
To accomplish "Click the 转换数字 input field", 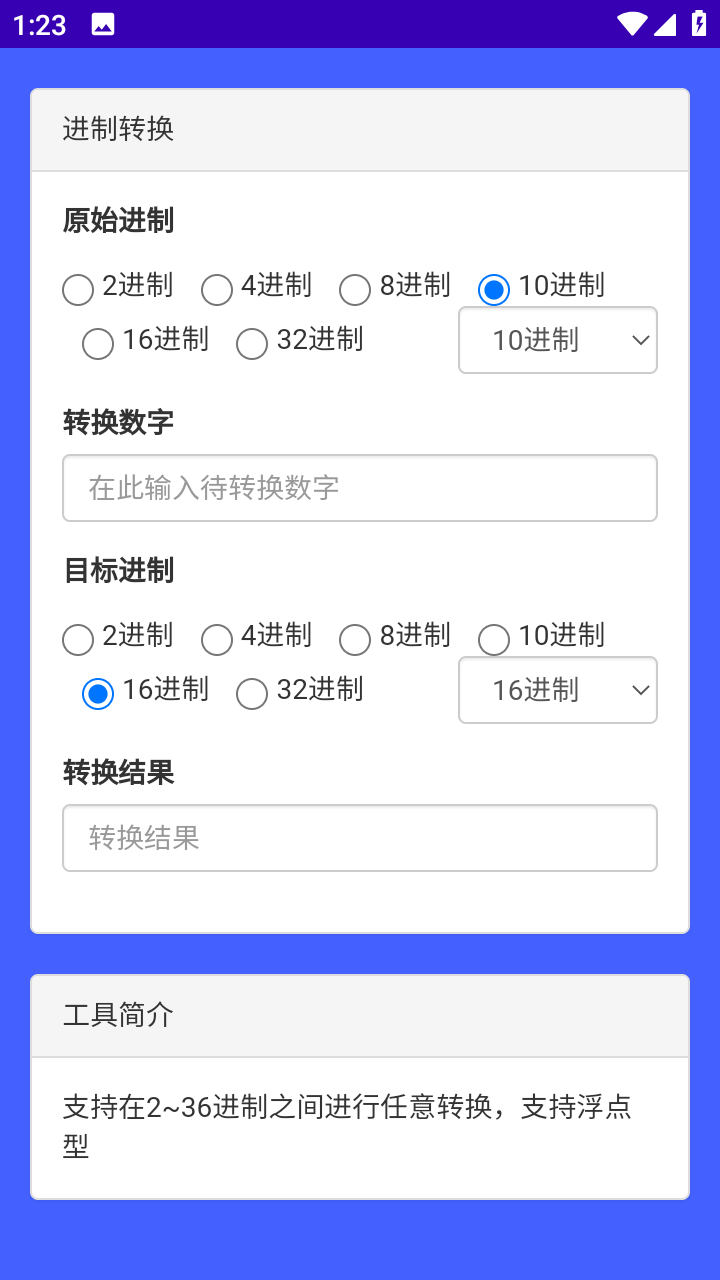I will click(360, 487).
